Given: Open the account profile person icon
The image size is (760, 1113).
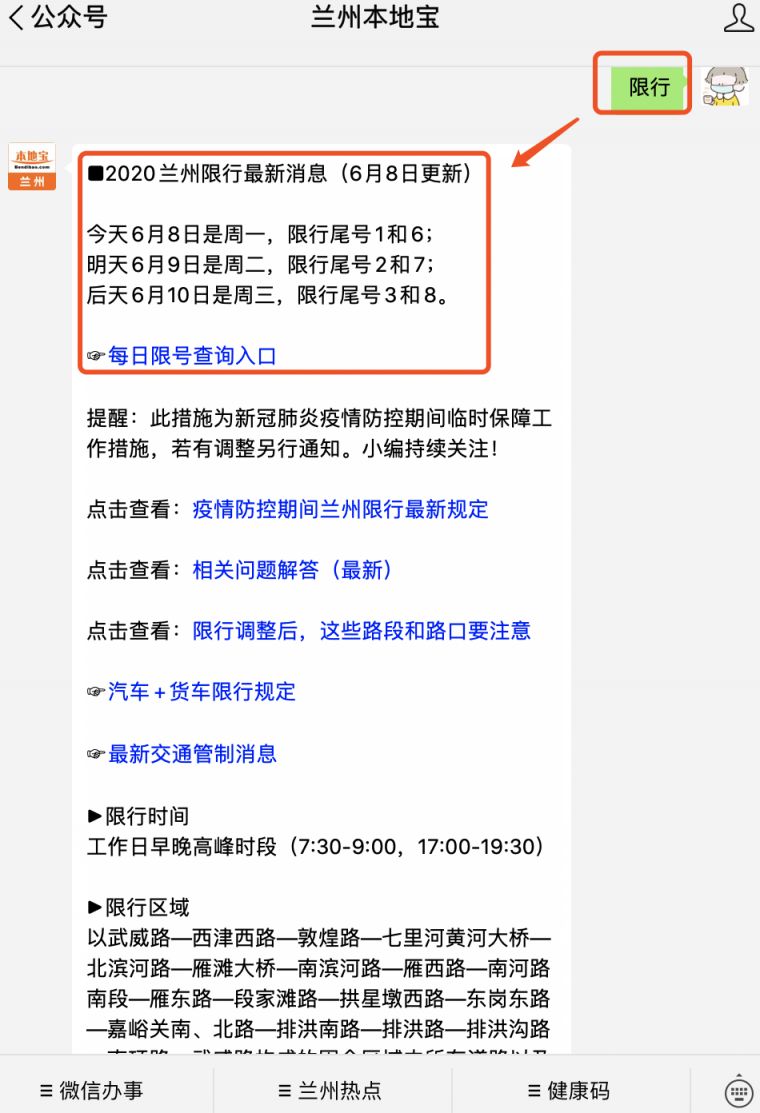Looking at the screenshot, I should [737, 17].
